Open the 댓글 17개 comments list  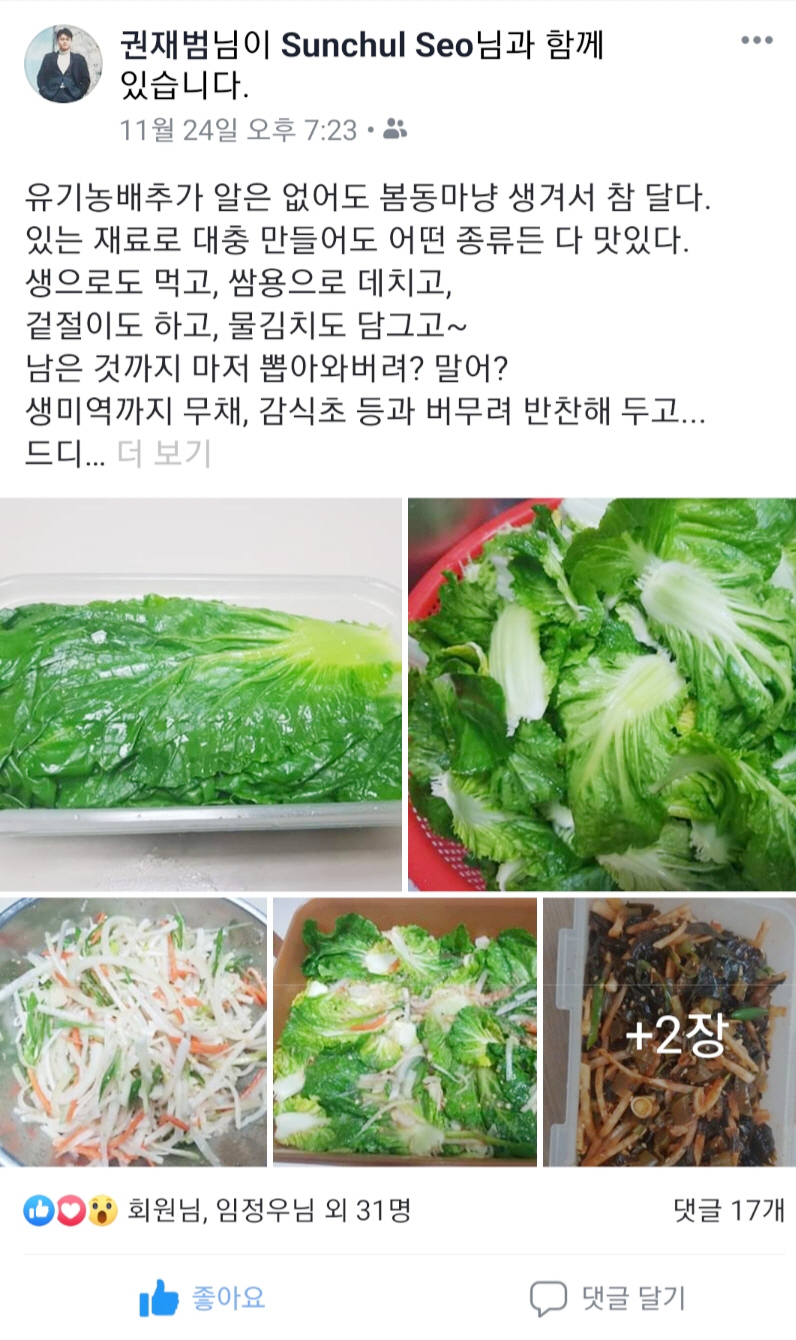point(728,1211)
